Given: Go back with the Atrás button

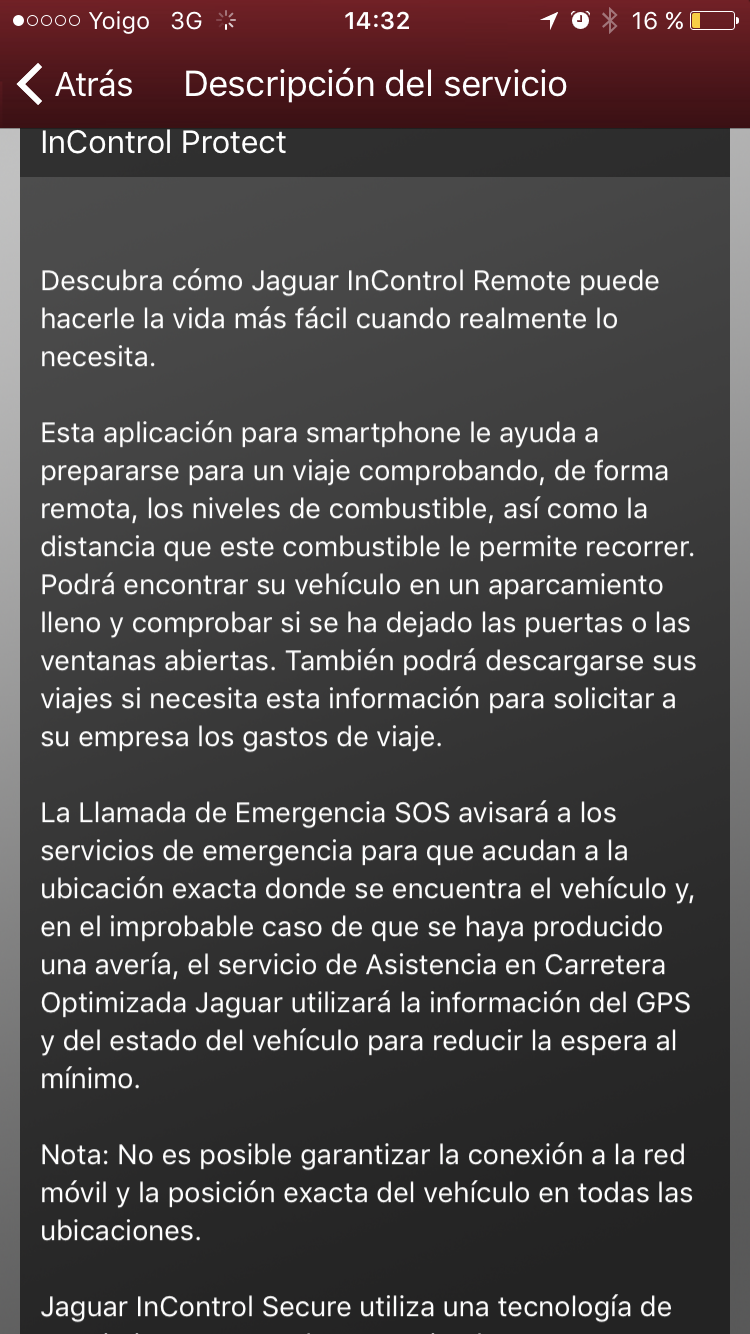Looking at the screenshot, I should tap(76, 84).
